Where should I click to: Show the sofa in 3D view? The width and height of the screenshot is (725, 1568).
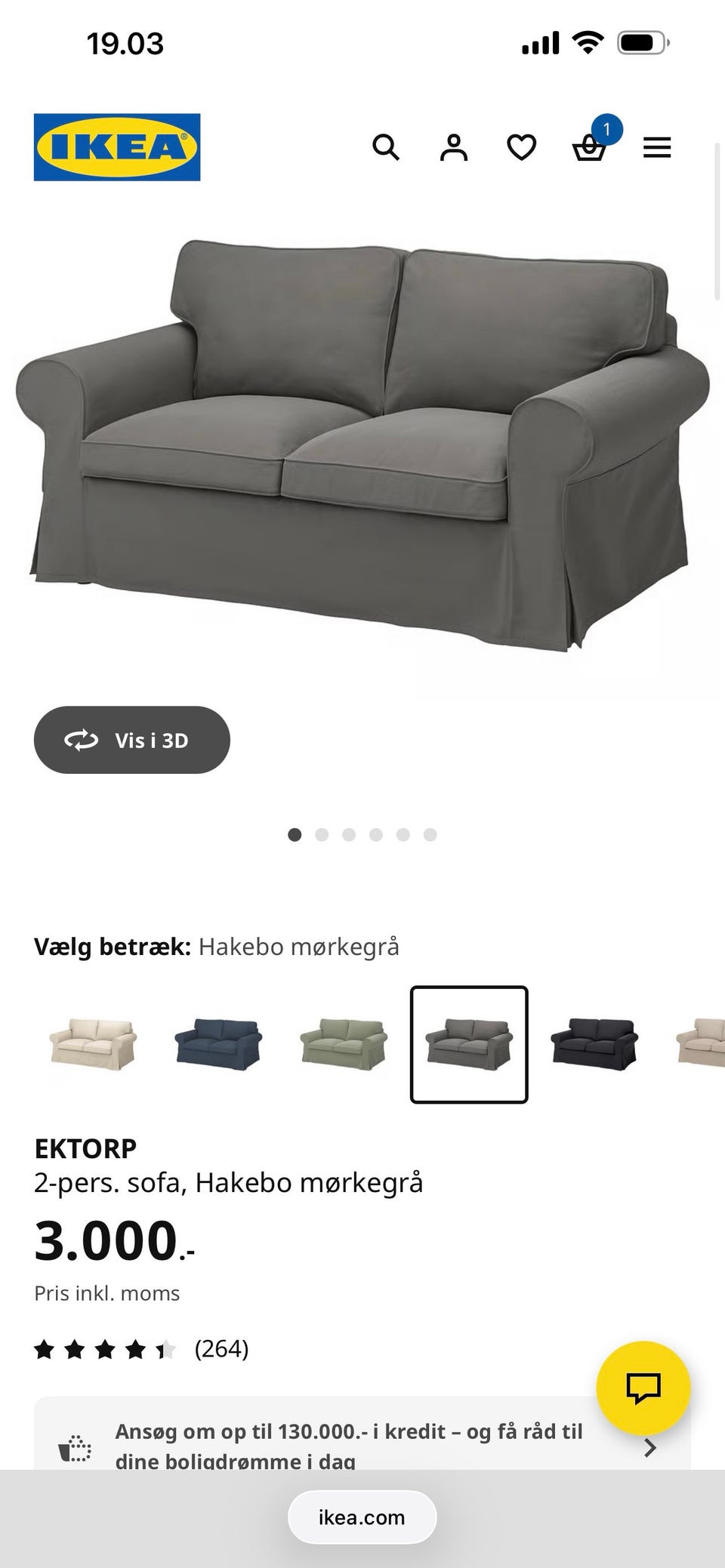click(x=131, y=741)
